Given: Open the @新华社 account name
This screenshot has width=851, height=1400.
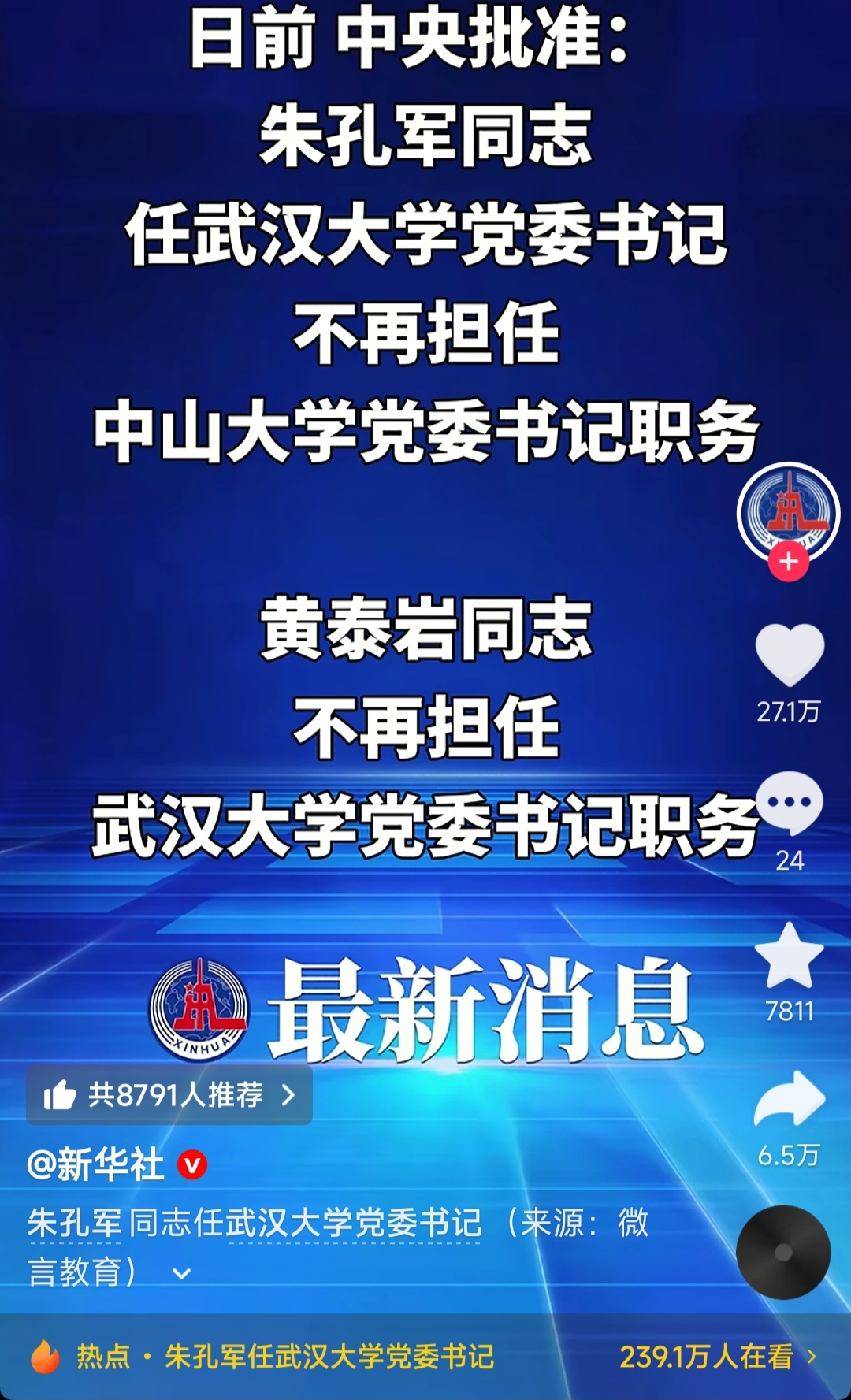Looking at the screenshot, I should click(x=96, y=1164).
